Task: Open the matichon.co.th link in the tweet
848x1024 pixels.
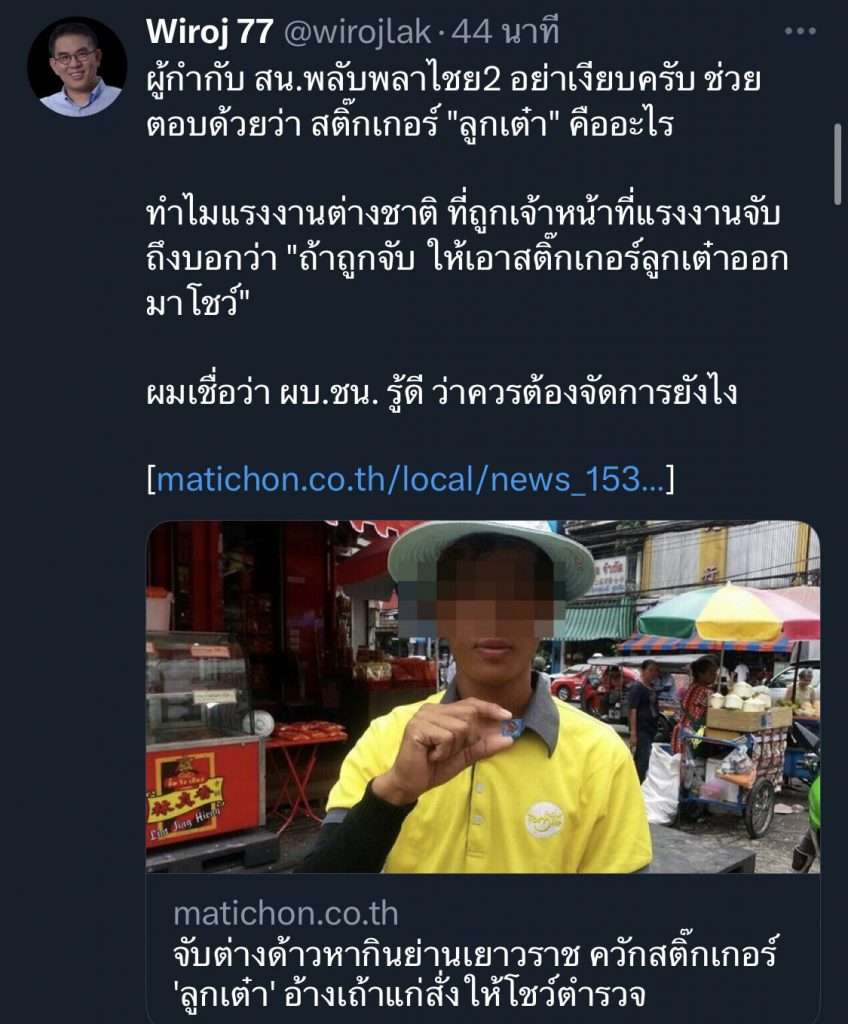Action: (410, 480)
